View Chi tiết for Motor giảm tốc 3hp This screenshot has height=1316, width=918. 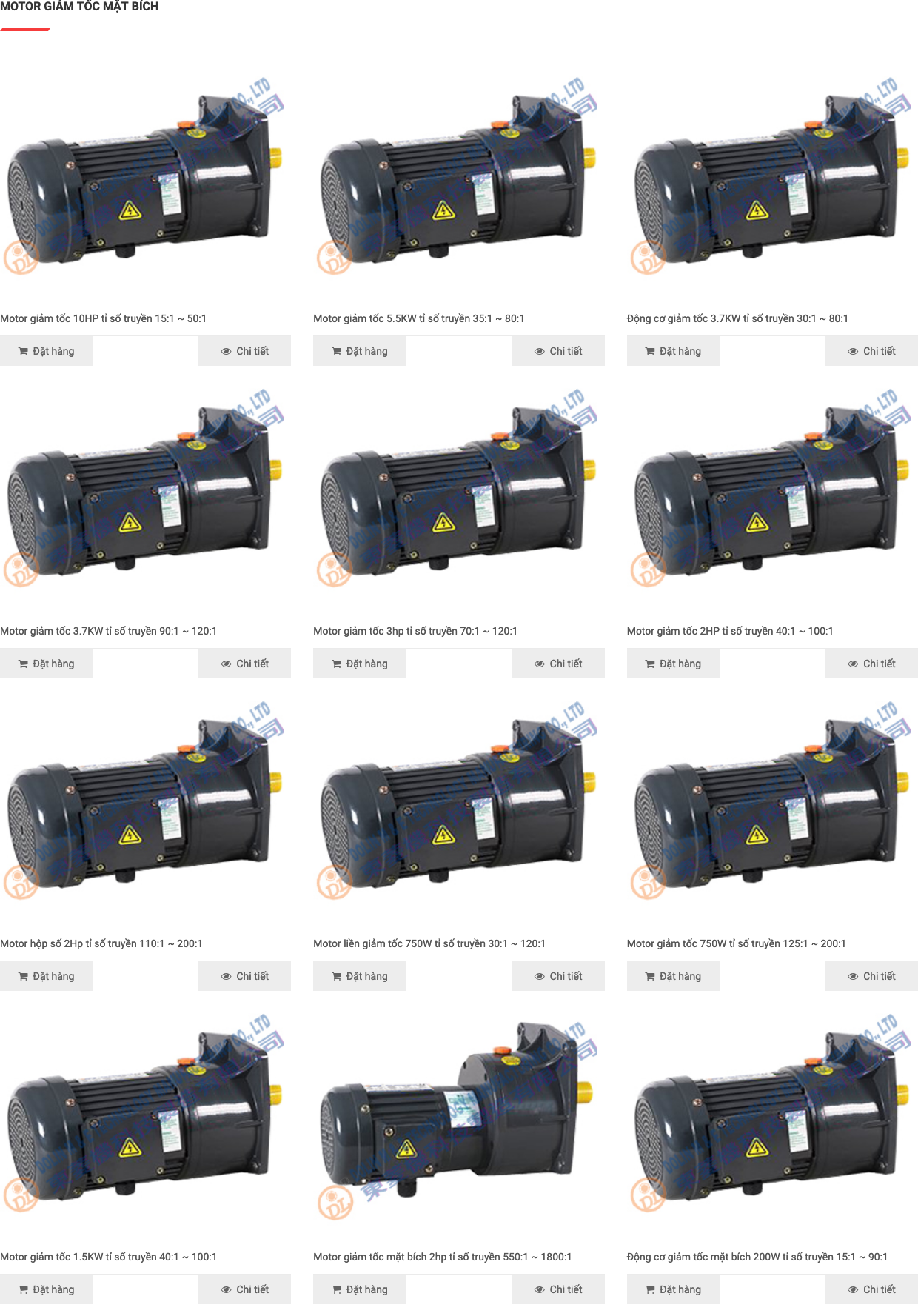click(558, 664)
